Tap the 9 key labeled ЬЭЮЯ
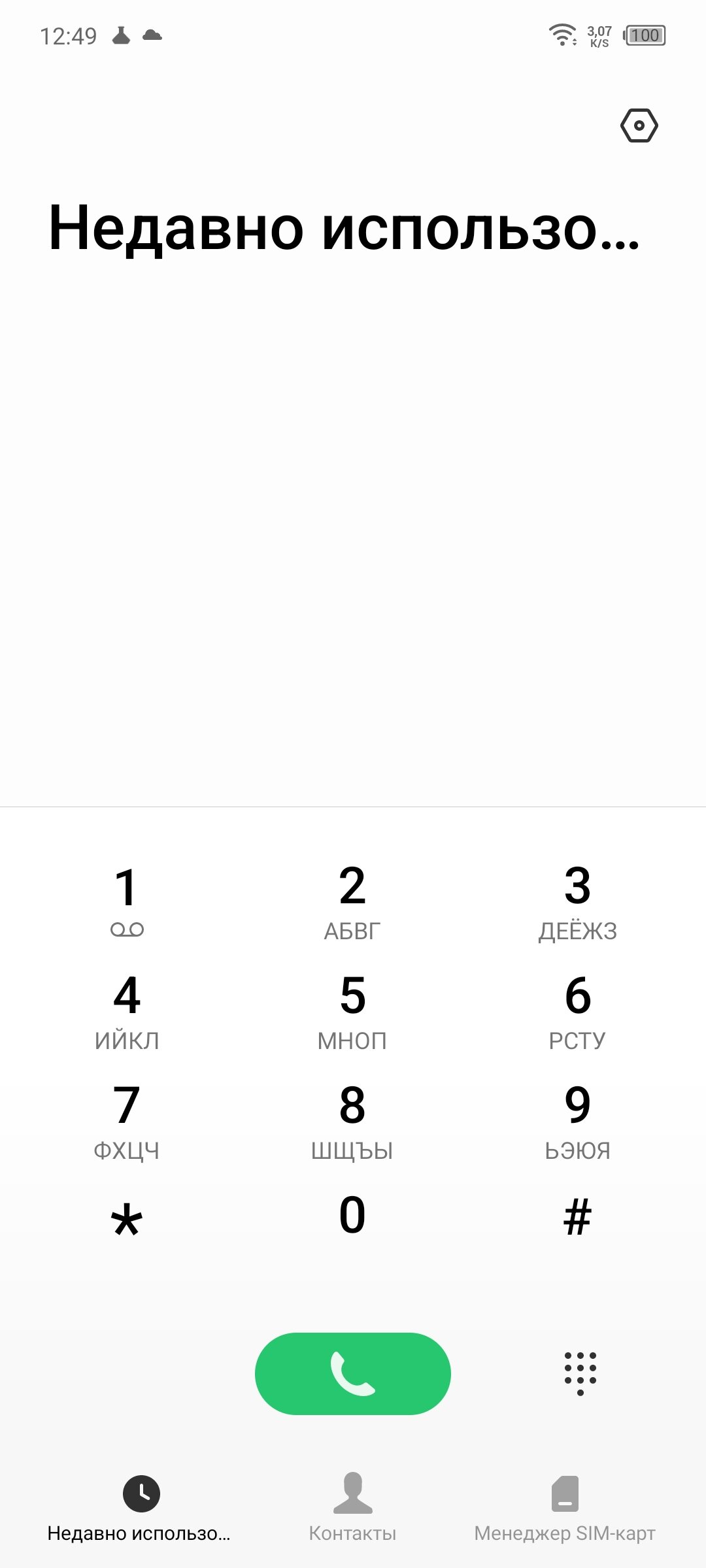Image resolution: width=706 pixels, height=1568 pixels. coord(578,1122)
